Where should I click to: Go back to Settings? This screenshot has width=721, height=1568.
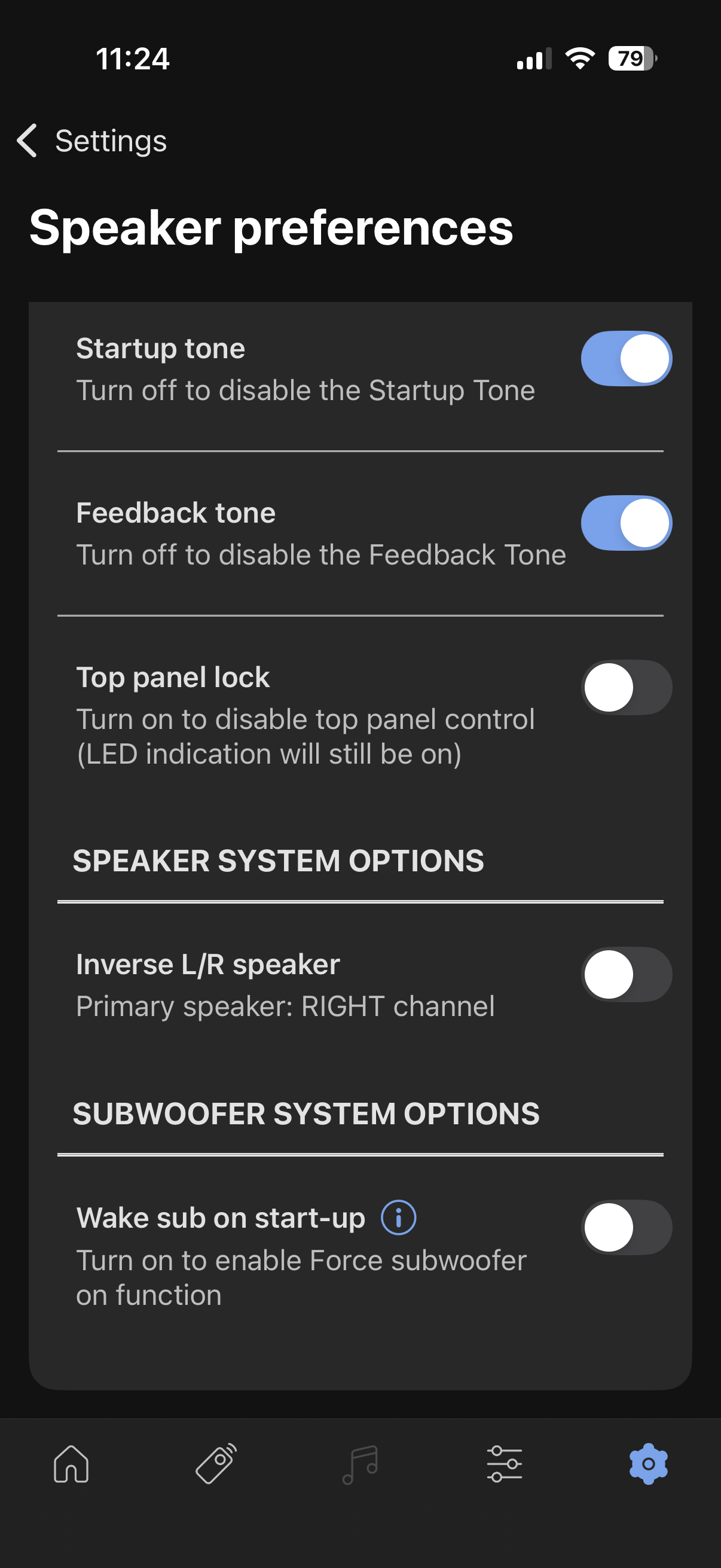click(91, 141)
